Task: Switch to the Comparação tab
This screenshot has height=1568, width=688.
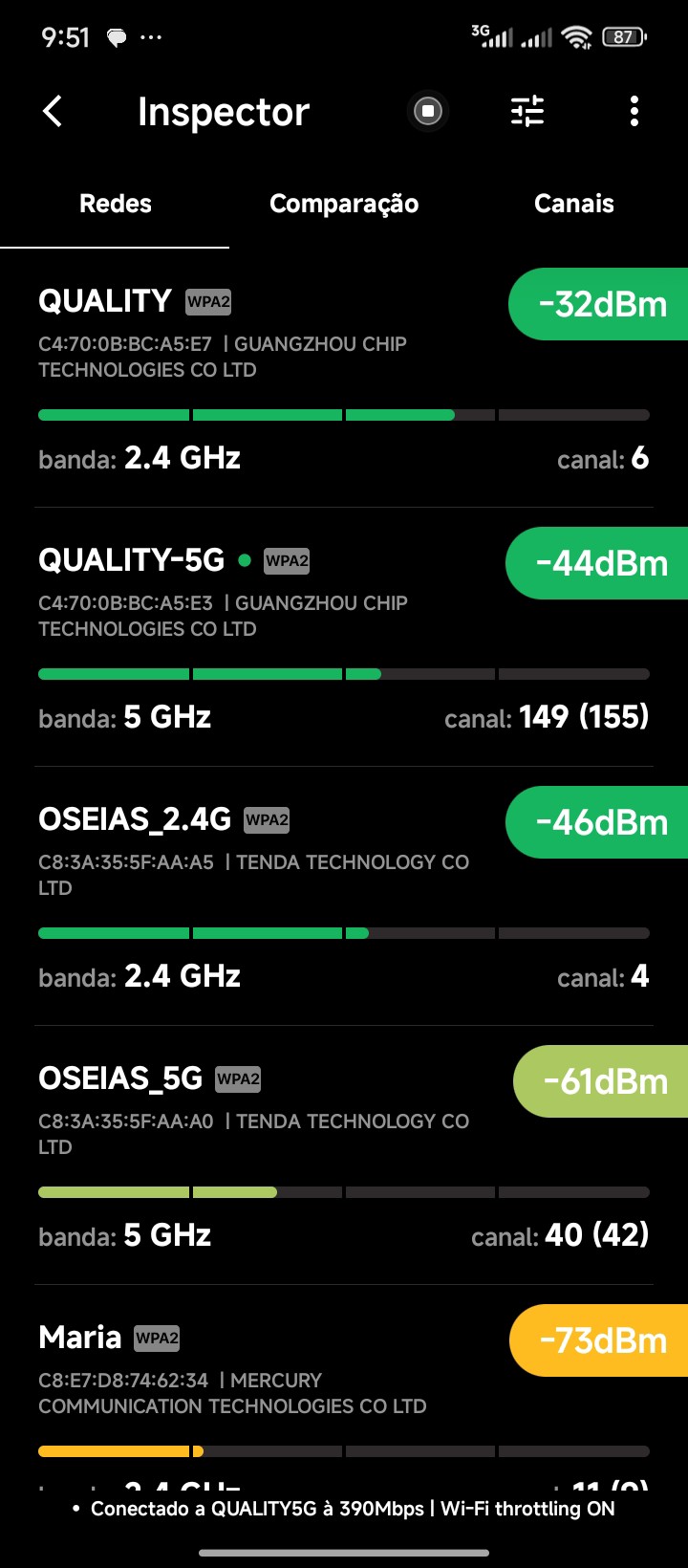Action: tap(344, 204)
